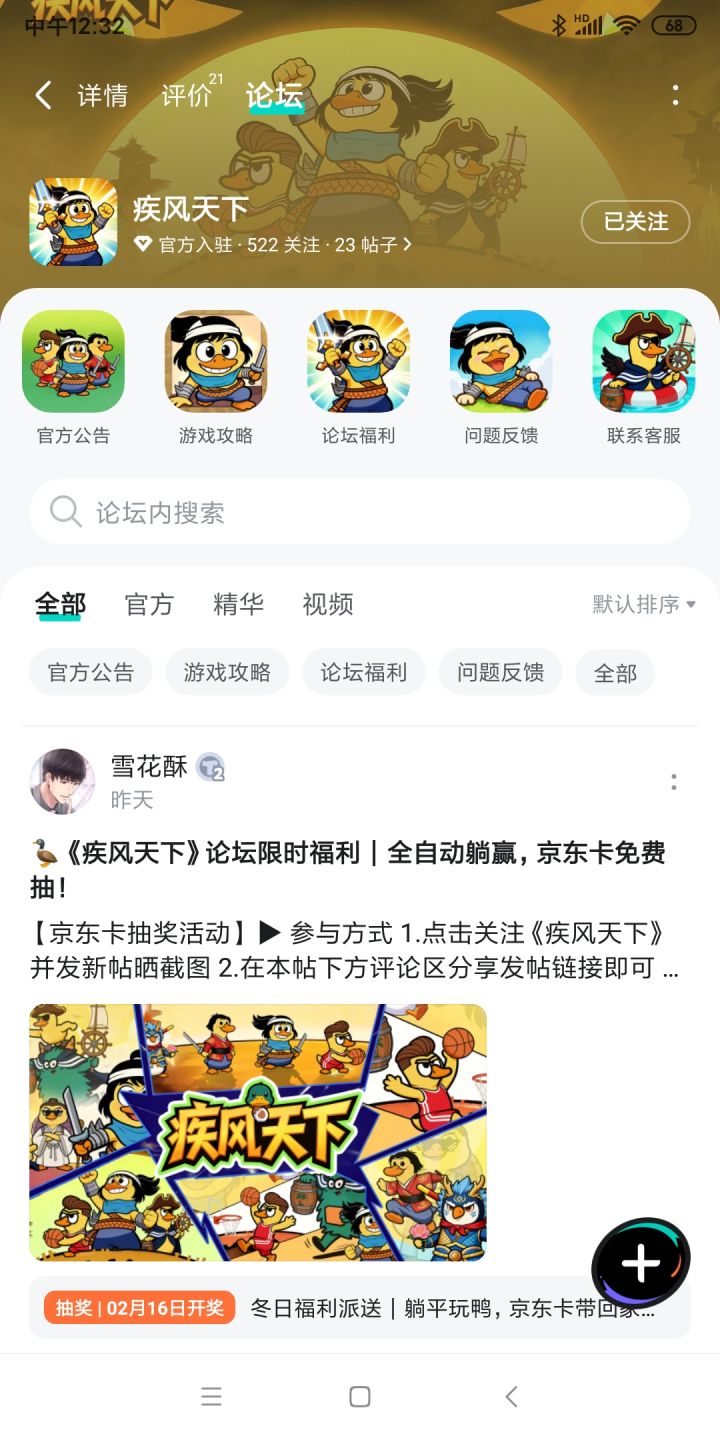Select the 问题反馈 filter chip
The width and height of the screenshot is (720, 1440).
tap(499, 672)
